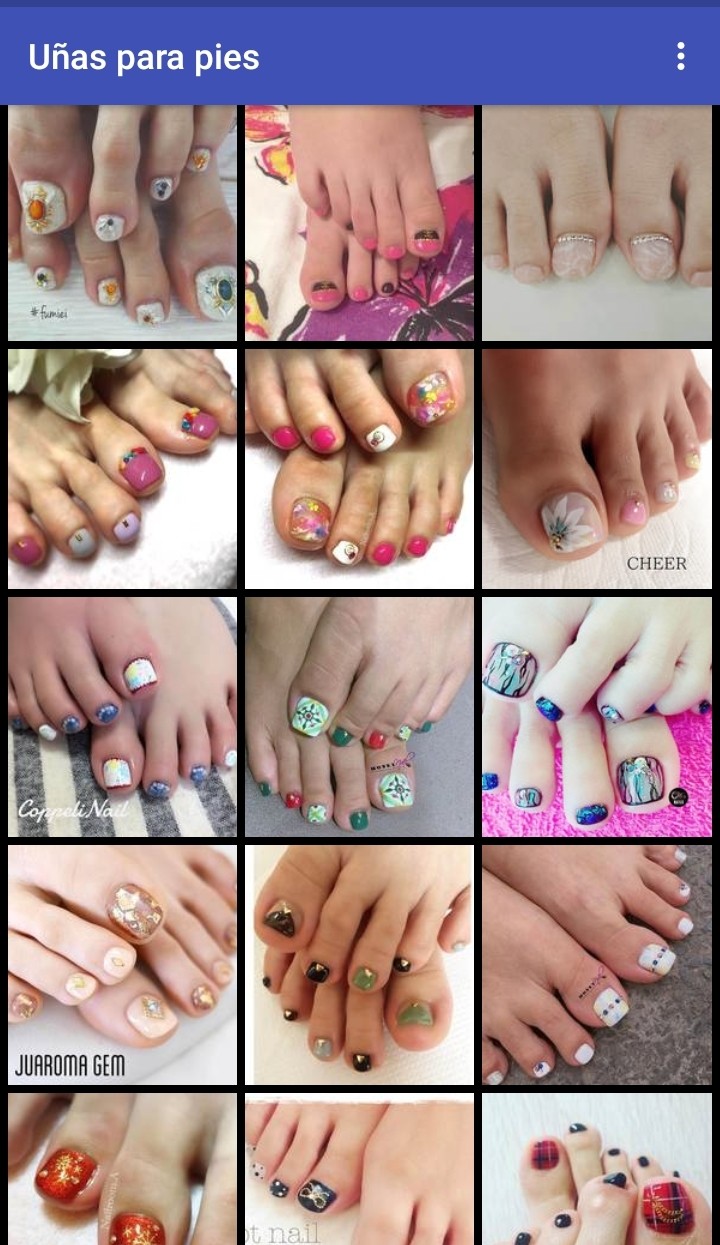View the white marble nails with rhinestones
This screenshot has height=1245, width=720.
[x=596, y=223]
